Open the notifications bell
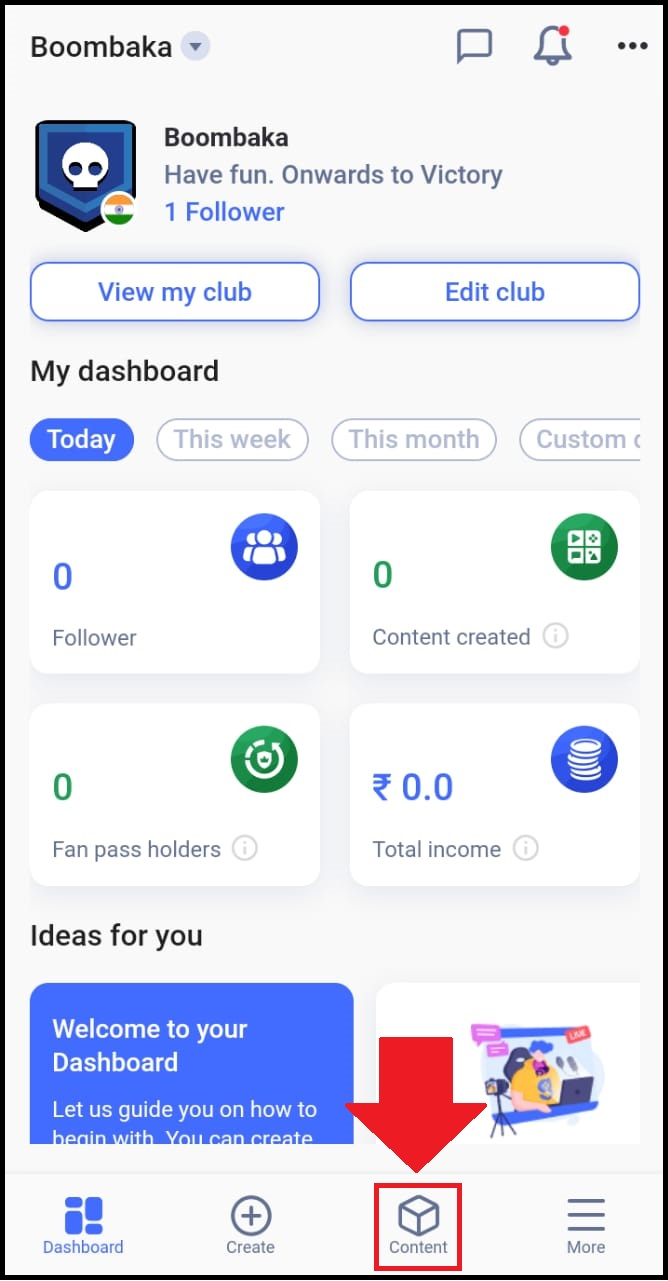This screenshot has width=668, height=1281. (x=553, y=46)
